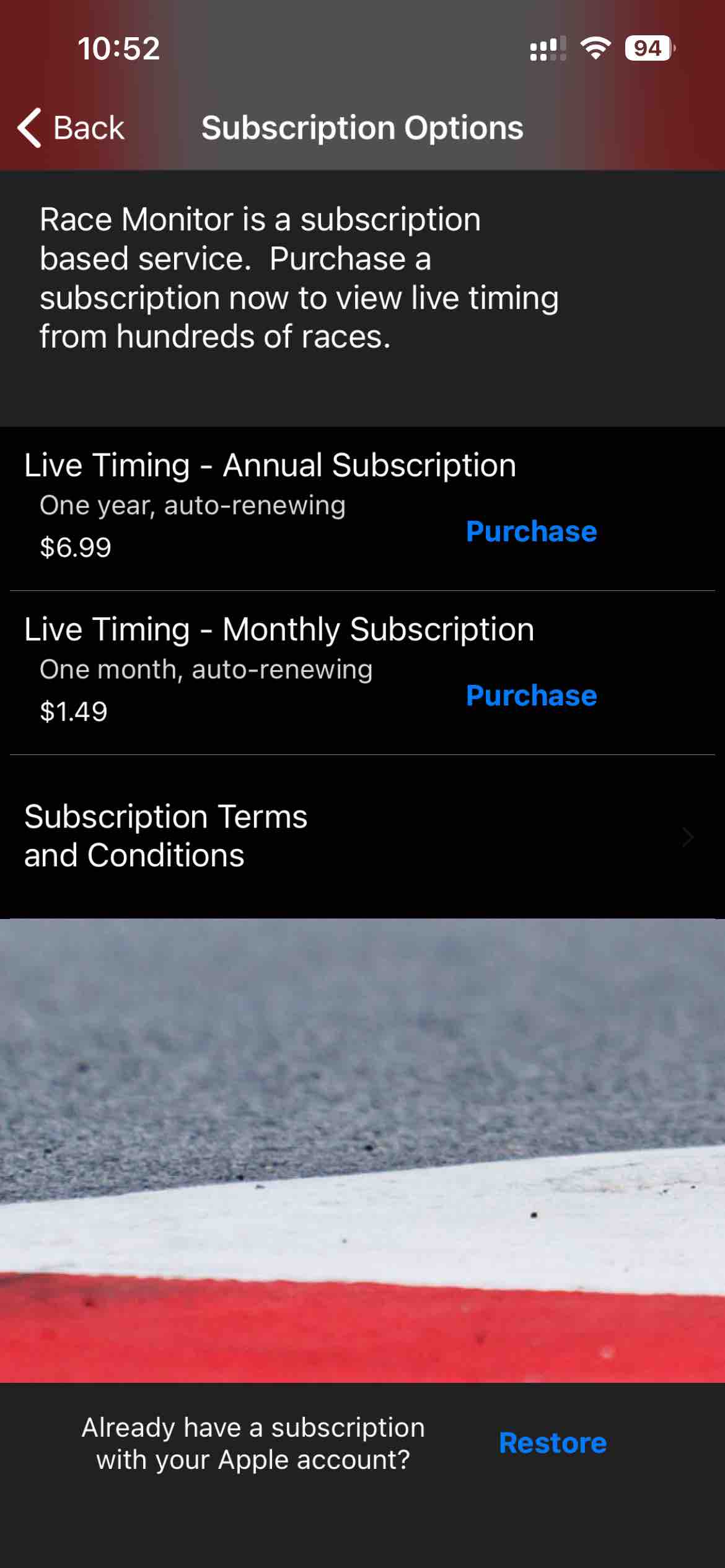Purchase the monthly subscription for $1.49
Screen dimensions: 725x1568
point(530,695)
